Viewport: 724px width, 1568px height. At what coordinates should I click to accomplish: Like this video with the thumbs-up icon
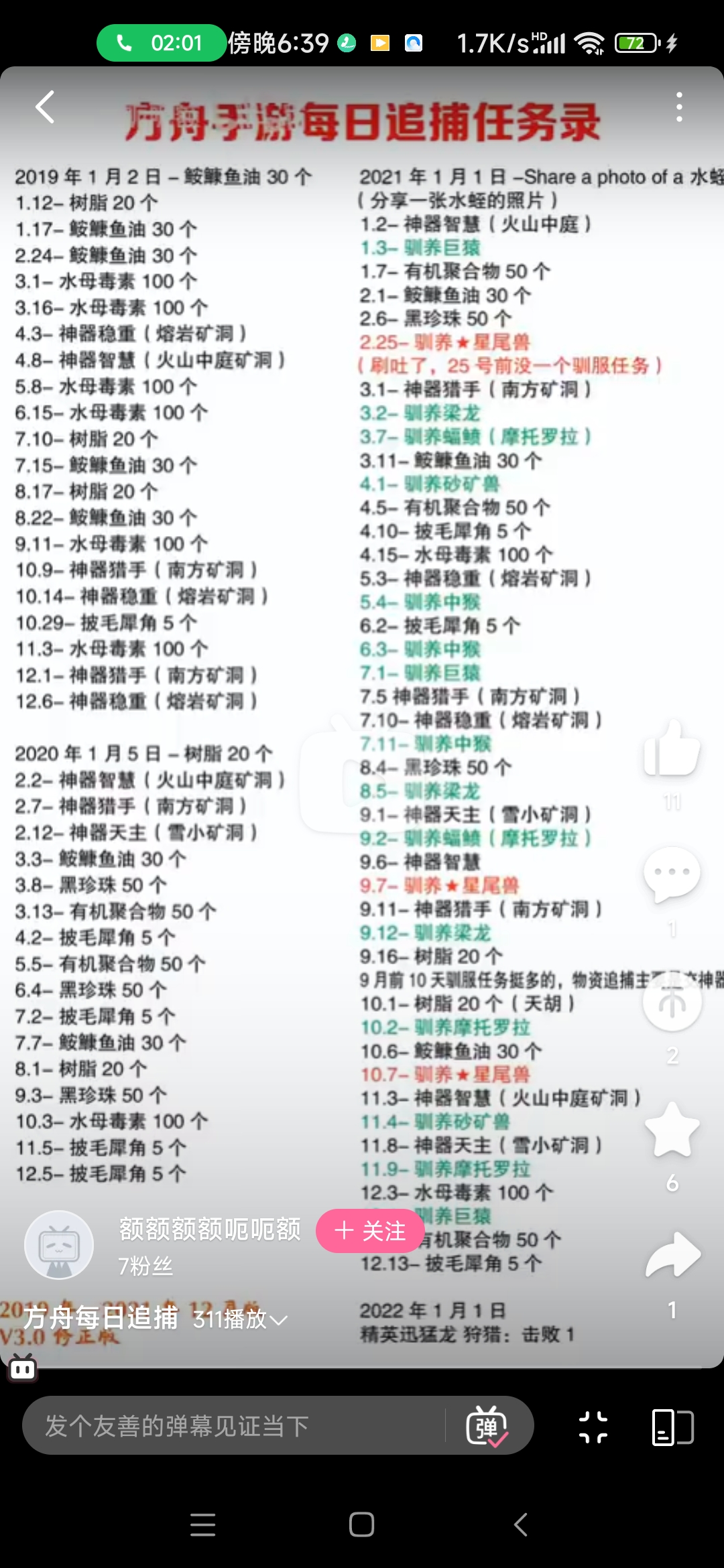click(672, 749)
